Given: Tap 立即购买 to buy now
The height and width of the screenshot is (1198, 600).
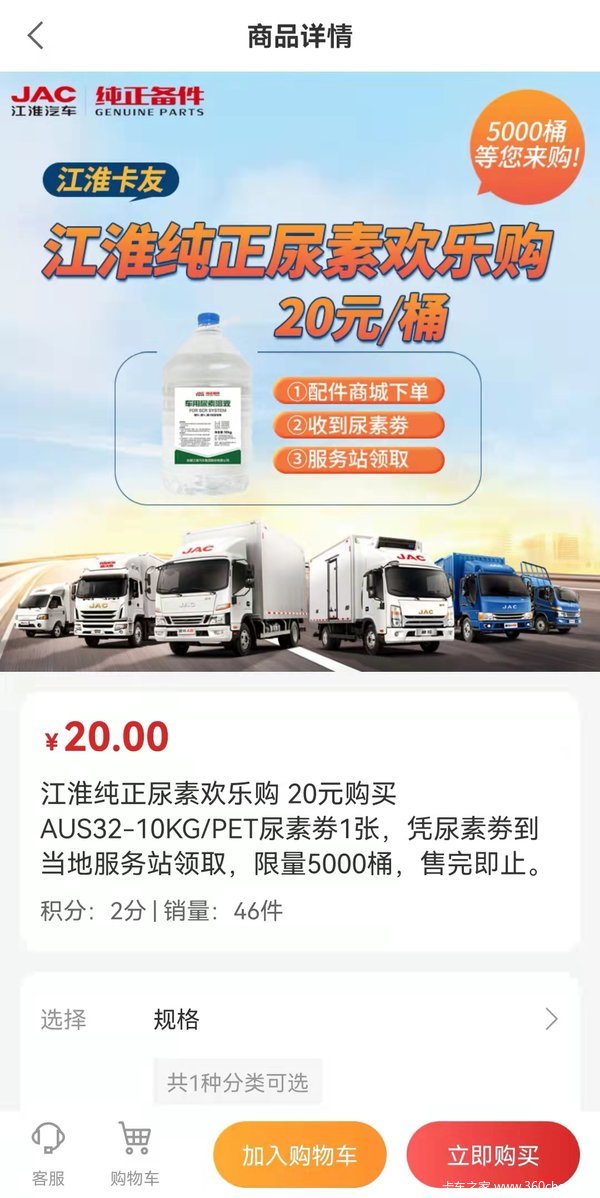Looking at the screenshot, I should 492,1155.
